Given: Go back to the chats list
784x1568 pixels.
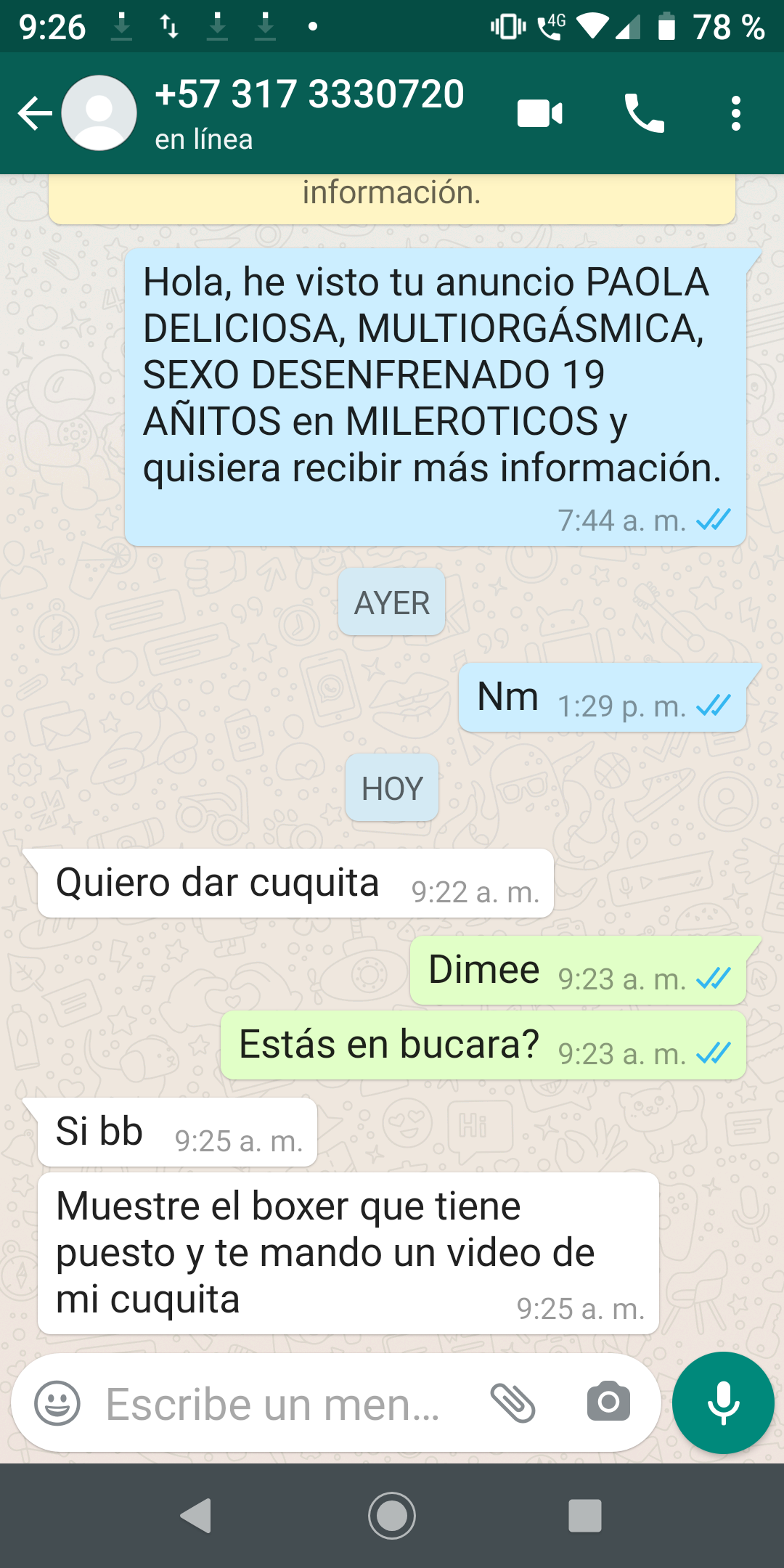Looking at the screenshot, I should (x=35, y=113).
